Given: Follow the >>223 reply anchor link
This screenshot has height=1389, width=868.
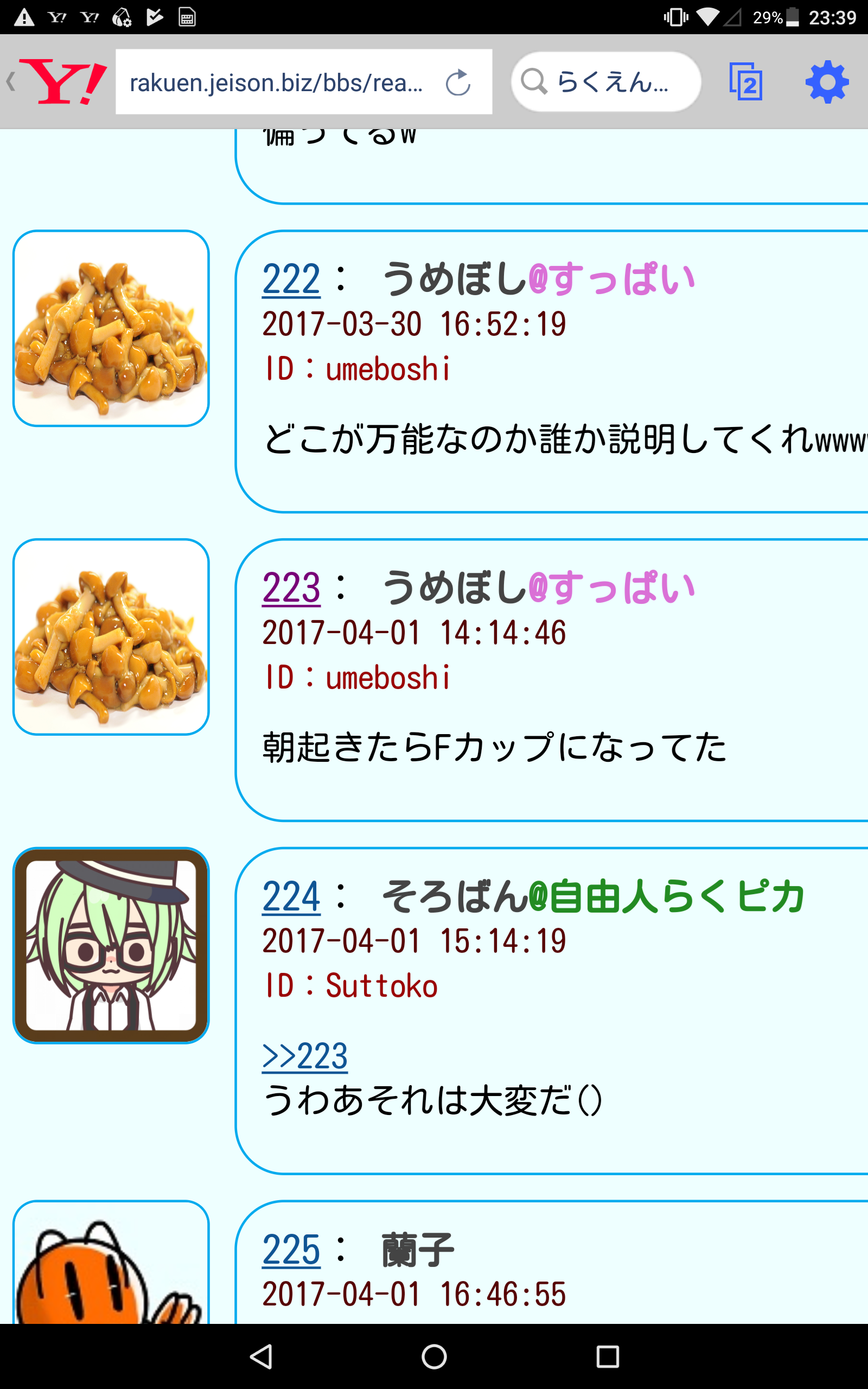Looking at the screenshot, I should coord(305,1056).
